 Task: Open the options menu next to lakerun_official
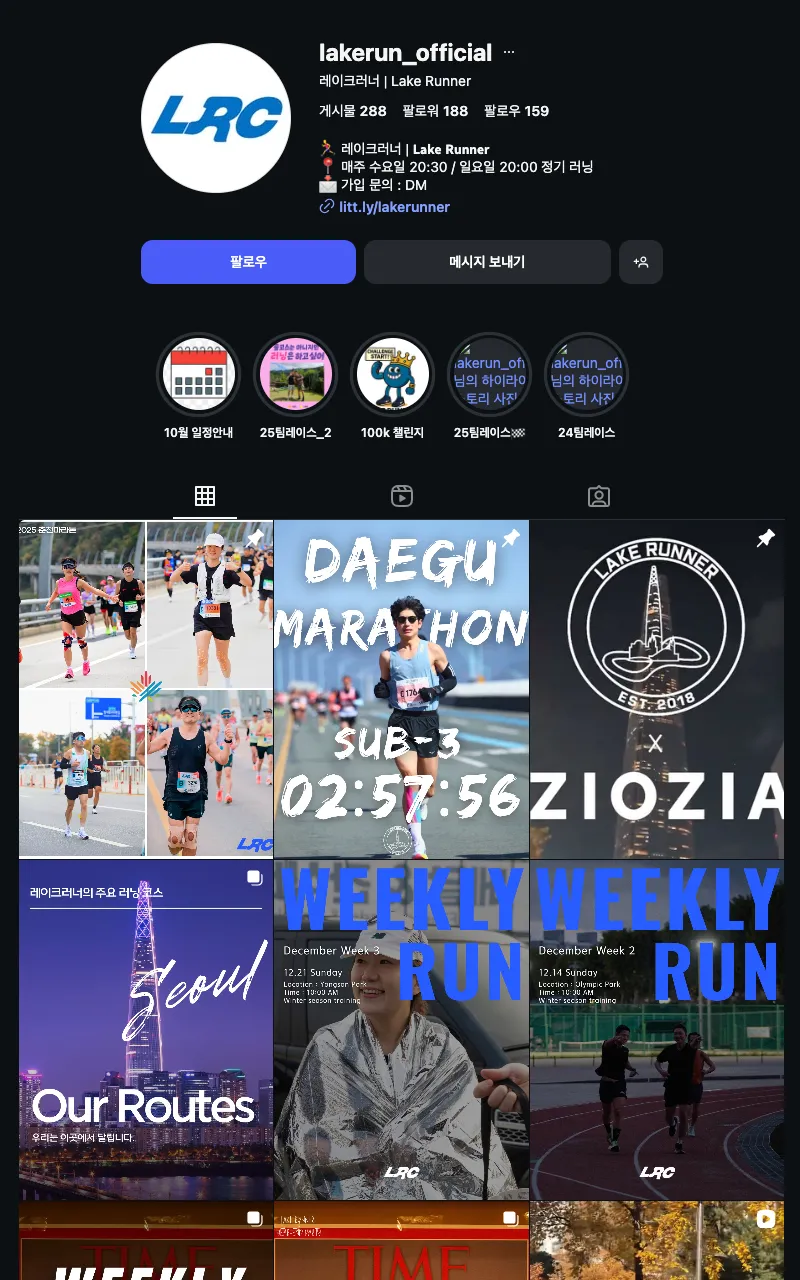click(x=509, y=52)
